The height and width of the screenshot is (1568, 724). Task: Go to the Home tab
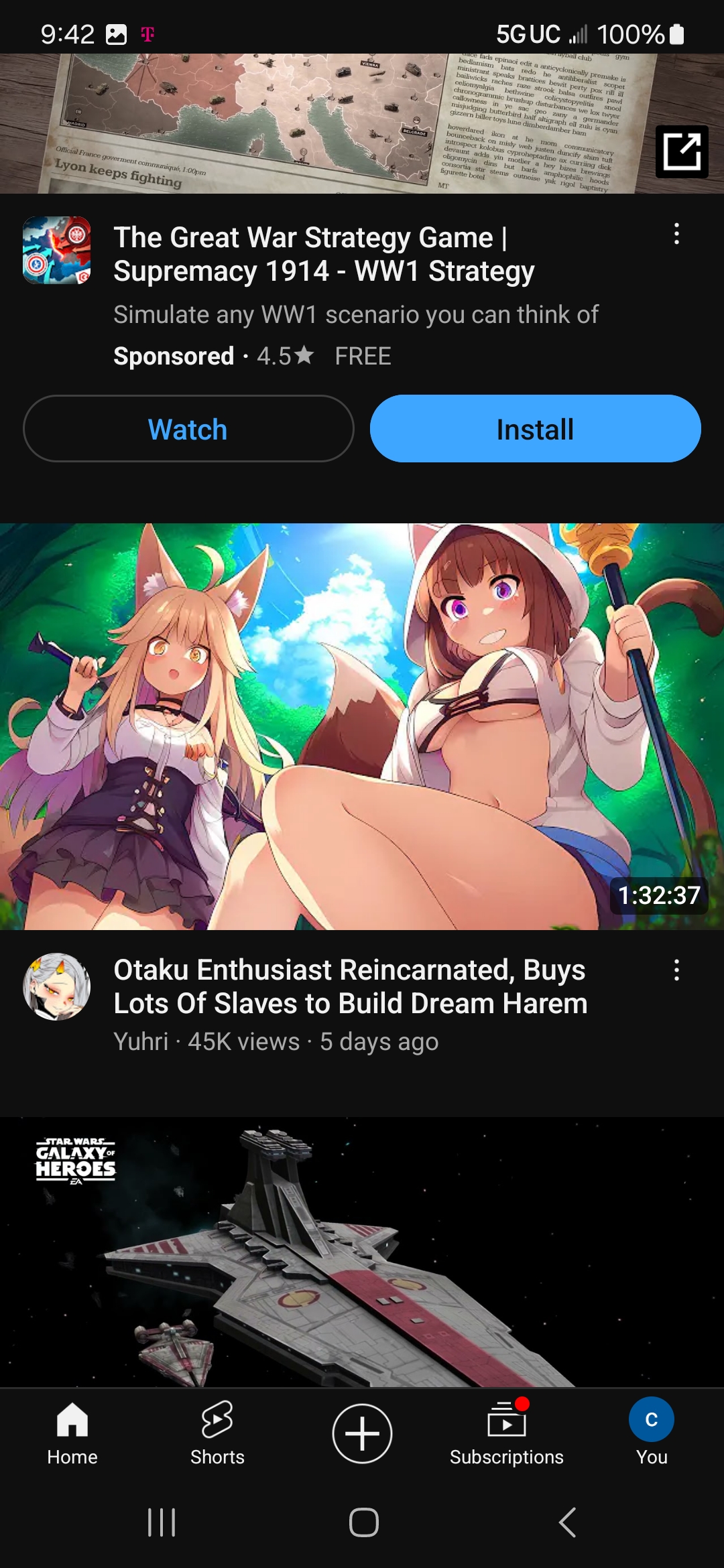pyautogui.click(x=72, y=1433)
